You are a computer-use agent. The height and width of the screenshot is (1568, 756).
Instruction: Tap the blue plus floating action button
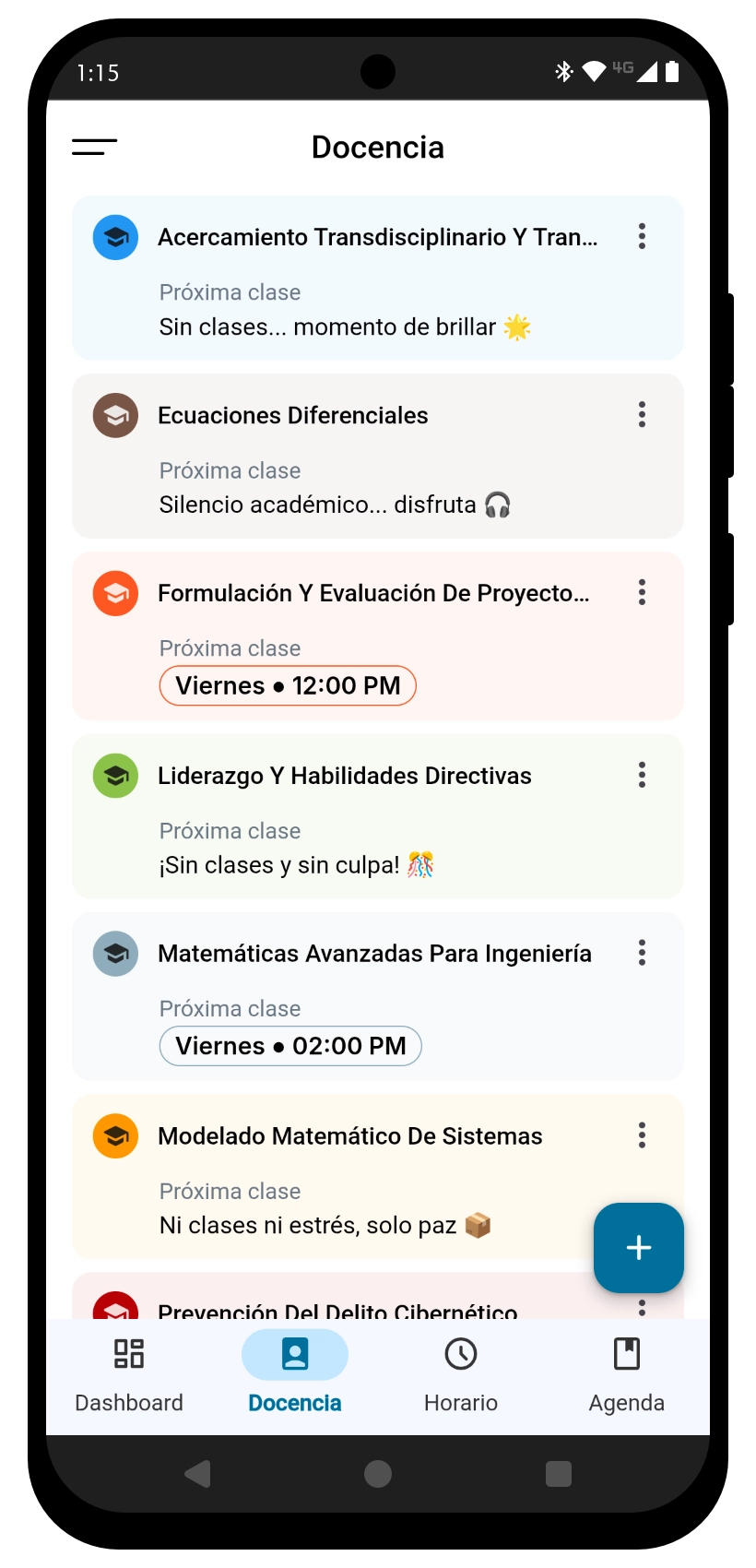pos(638,1248)
